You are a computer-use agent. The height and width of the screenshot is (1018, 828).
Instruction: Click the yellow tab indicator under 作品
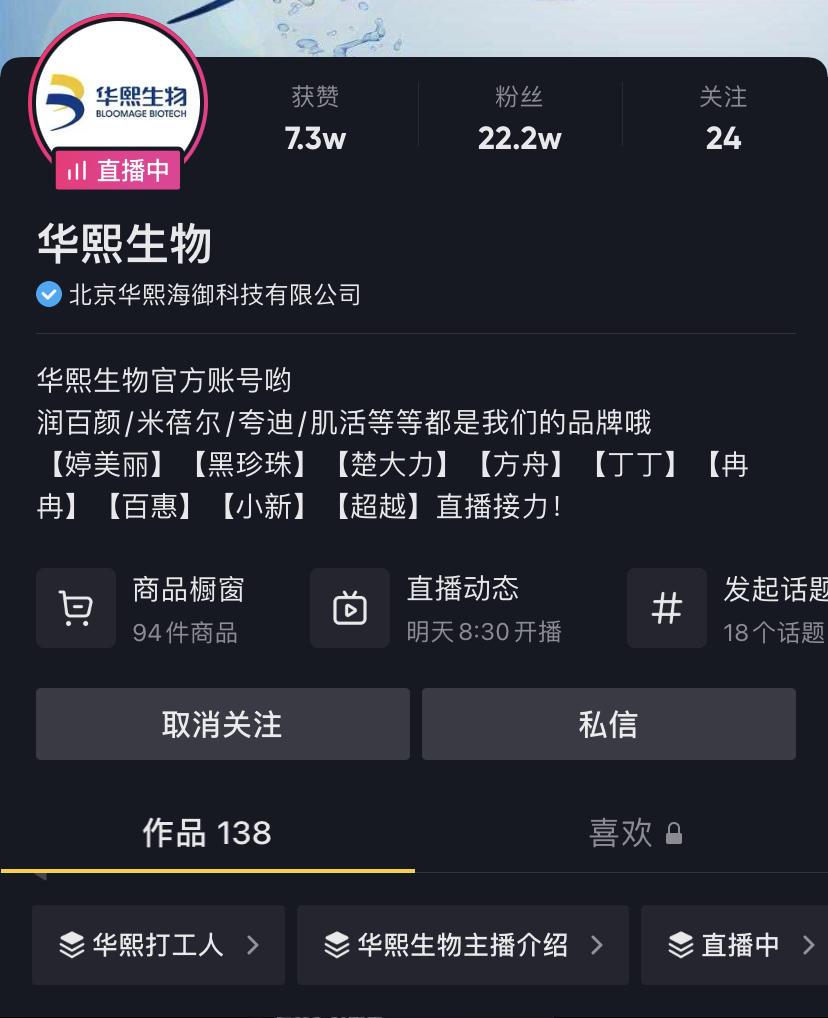208,874
